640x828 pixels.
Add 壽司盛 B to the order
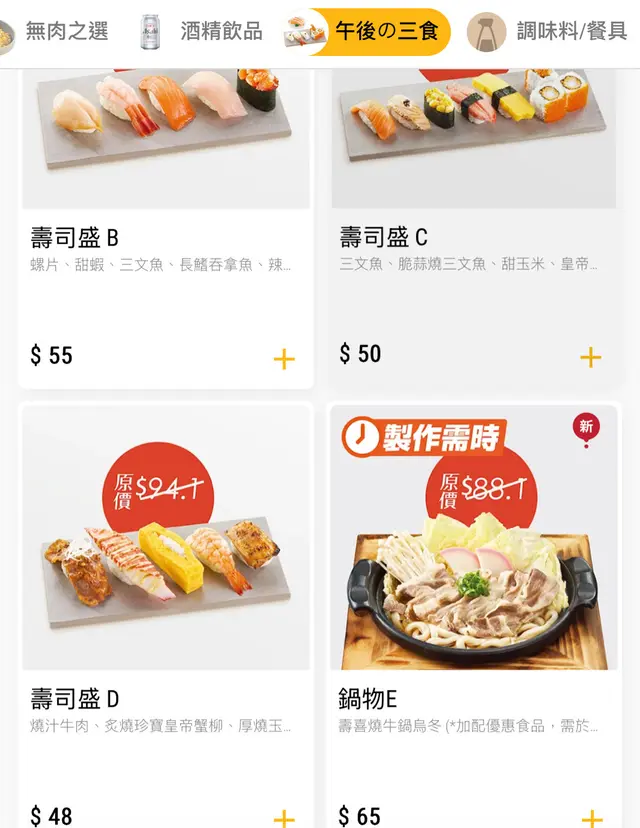coord(284,359)
